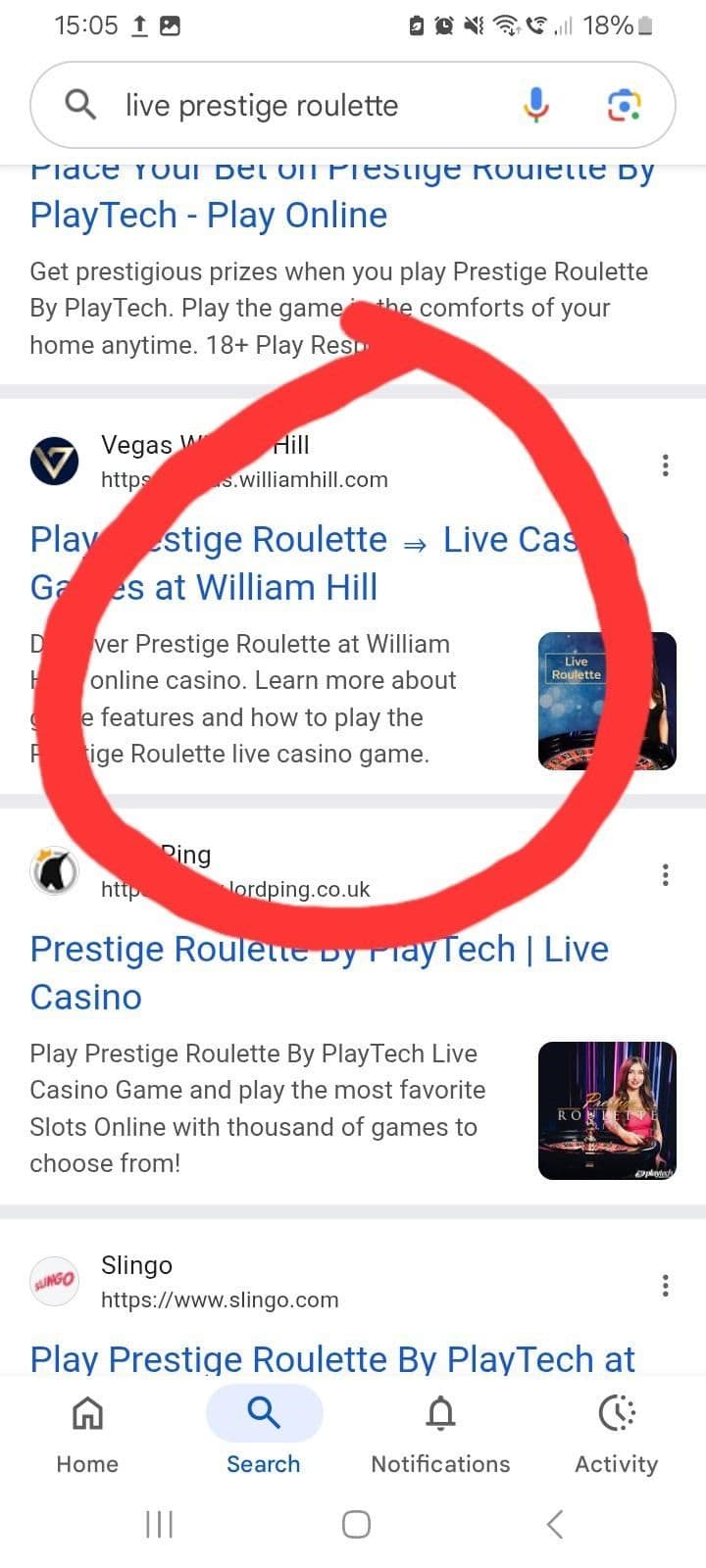Tap the Vegas William Hill site favicon
Image resolution: width=706 pixels, height=1568 pixels.
point(54,461)
